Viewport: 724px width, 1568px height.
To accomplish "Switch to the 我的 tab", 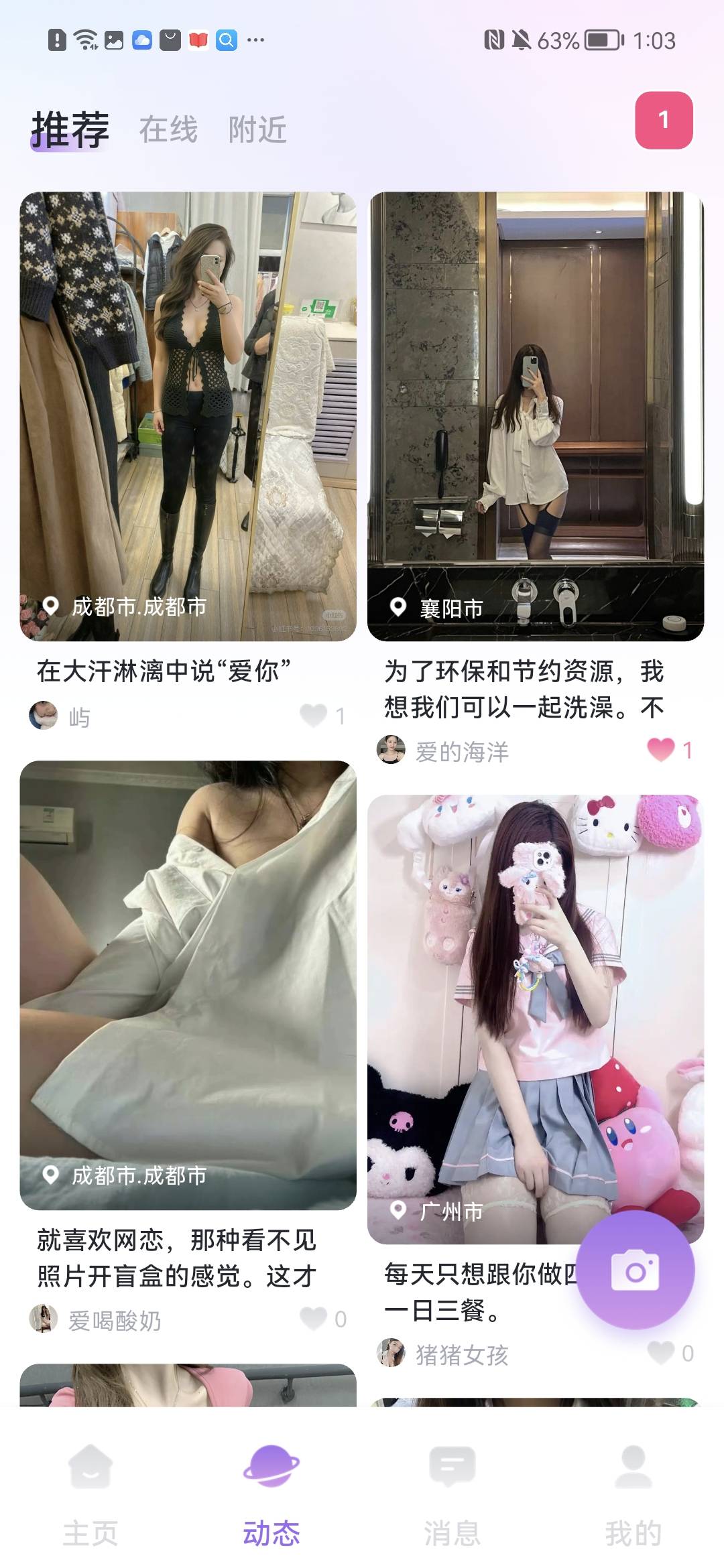I will click(x=633, y=1496).
